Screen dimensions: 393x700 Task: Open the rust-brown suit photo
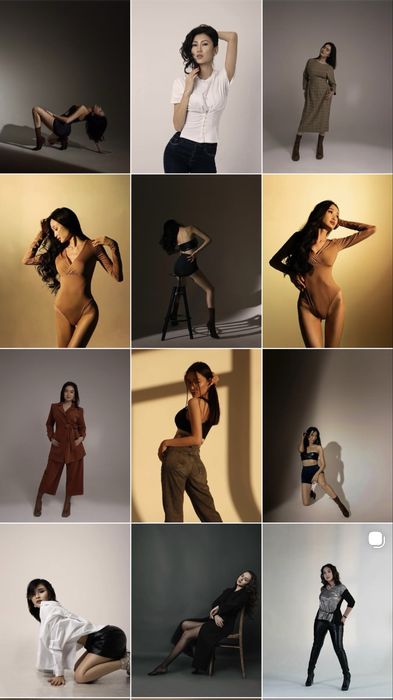click(65, 436)
